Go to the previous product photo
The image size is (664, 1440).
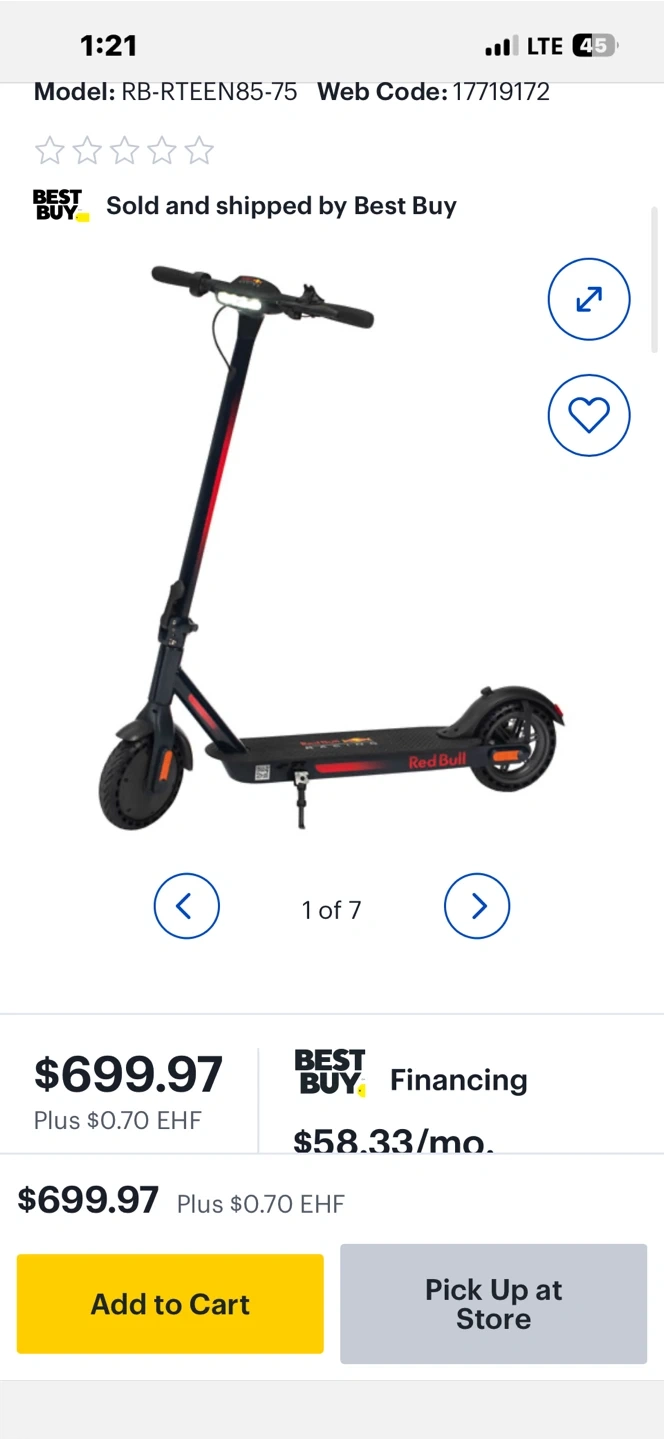186,906
